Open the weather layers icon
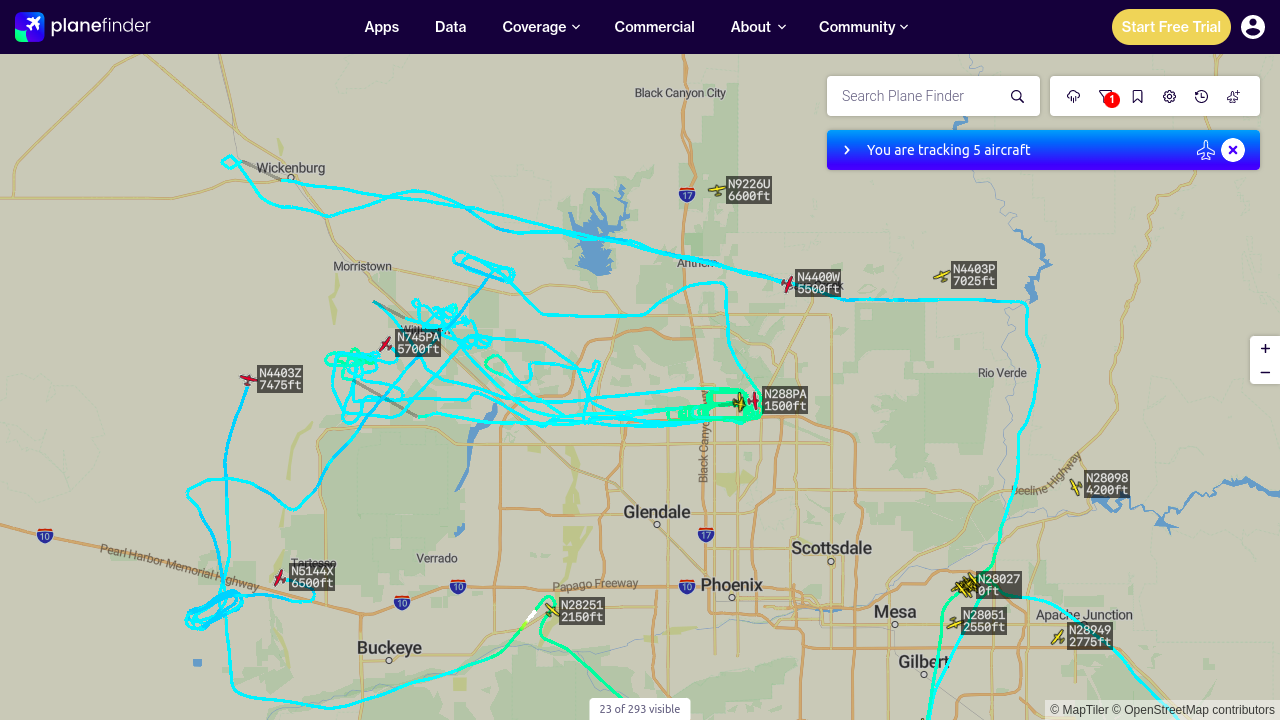Screen dimensions: 1280x720 point(1074,96)
